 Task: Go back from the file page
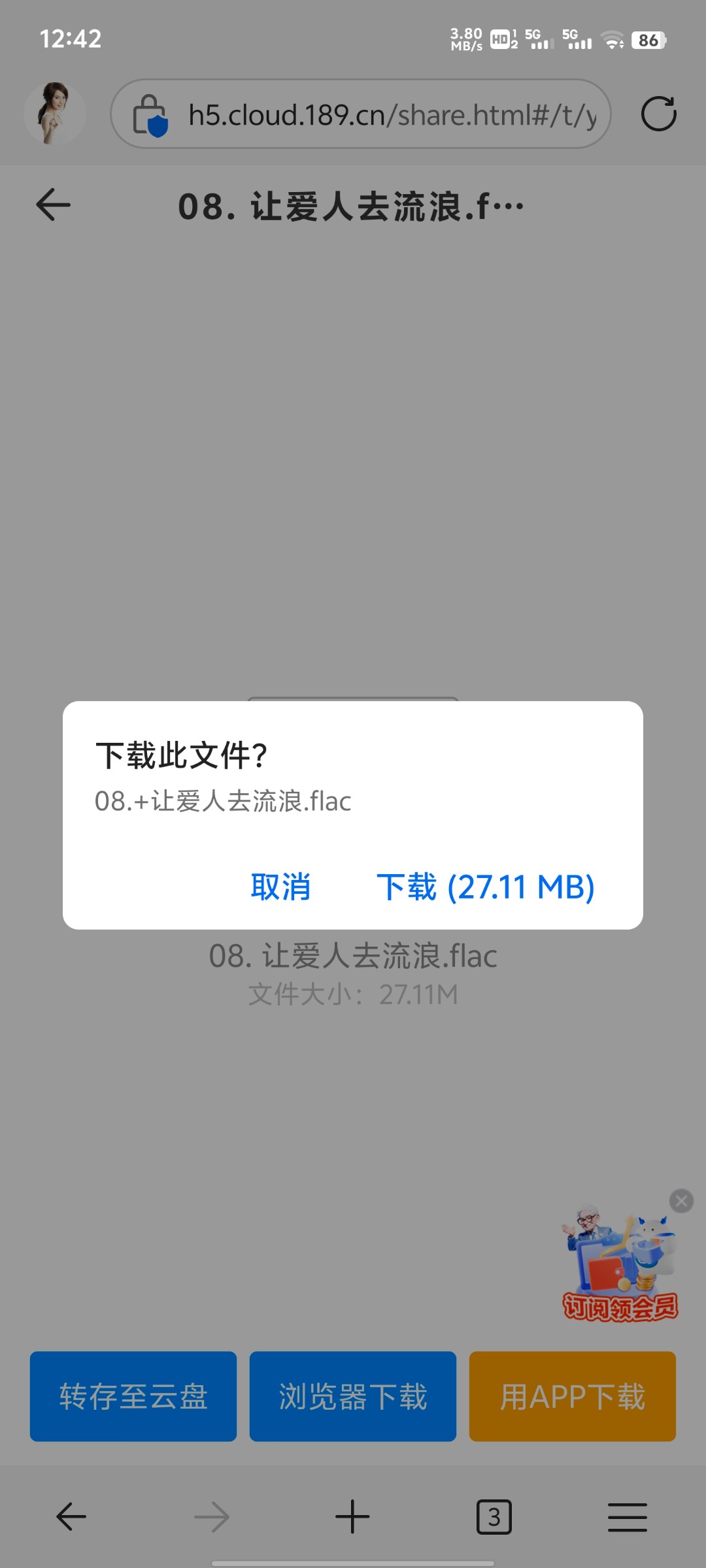[x=53, y=205]
